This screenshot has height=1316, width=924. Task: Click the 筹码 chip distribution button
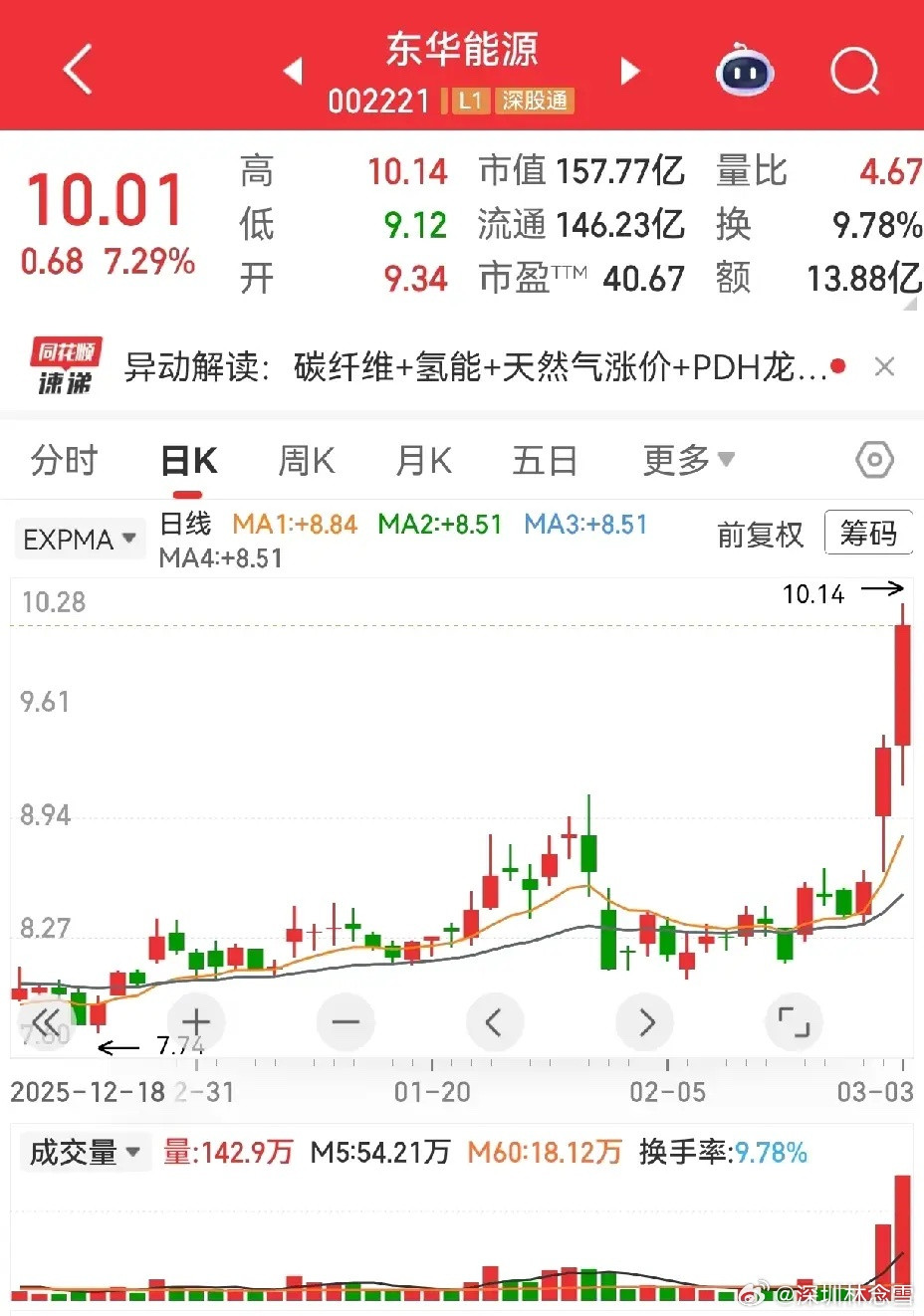(868, 533)
